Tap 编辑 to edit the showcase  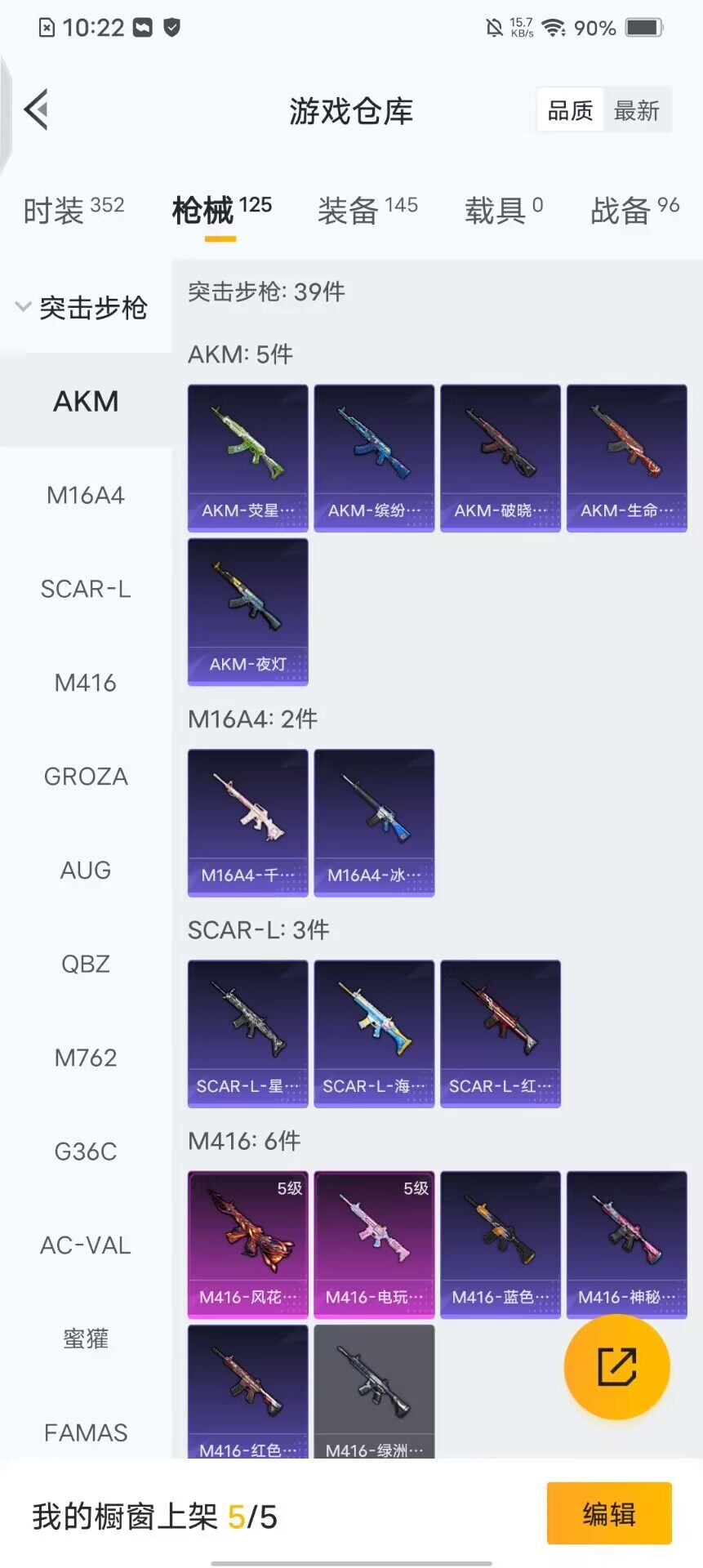point(609,1513)
